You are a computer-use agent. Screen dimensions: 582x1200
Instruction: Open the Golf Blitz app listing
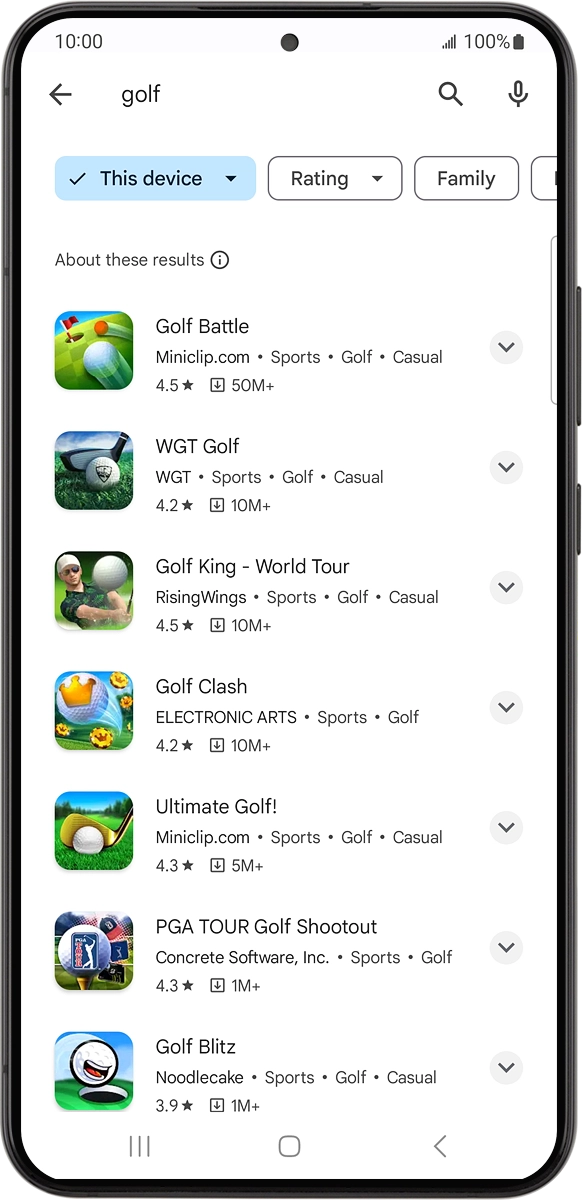[x=290, y=1071]
